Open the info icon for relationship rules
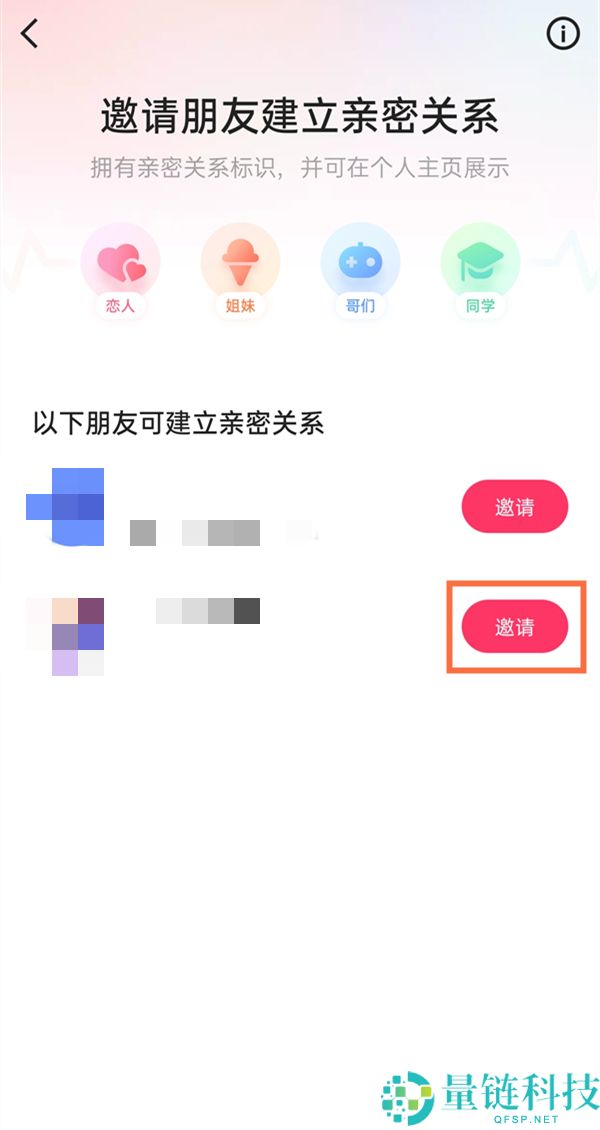Screen dimensions: 600x1130 [563, 34]
